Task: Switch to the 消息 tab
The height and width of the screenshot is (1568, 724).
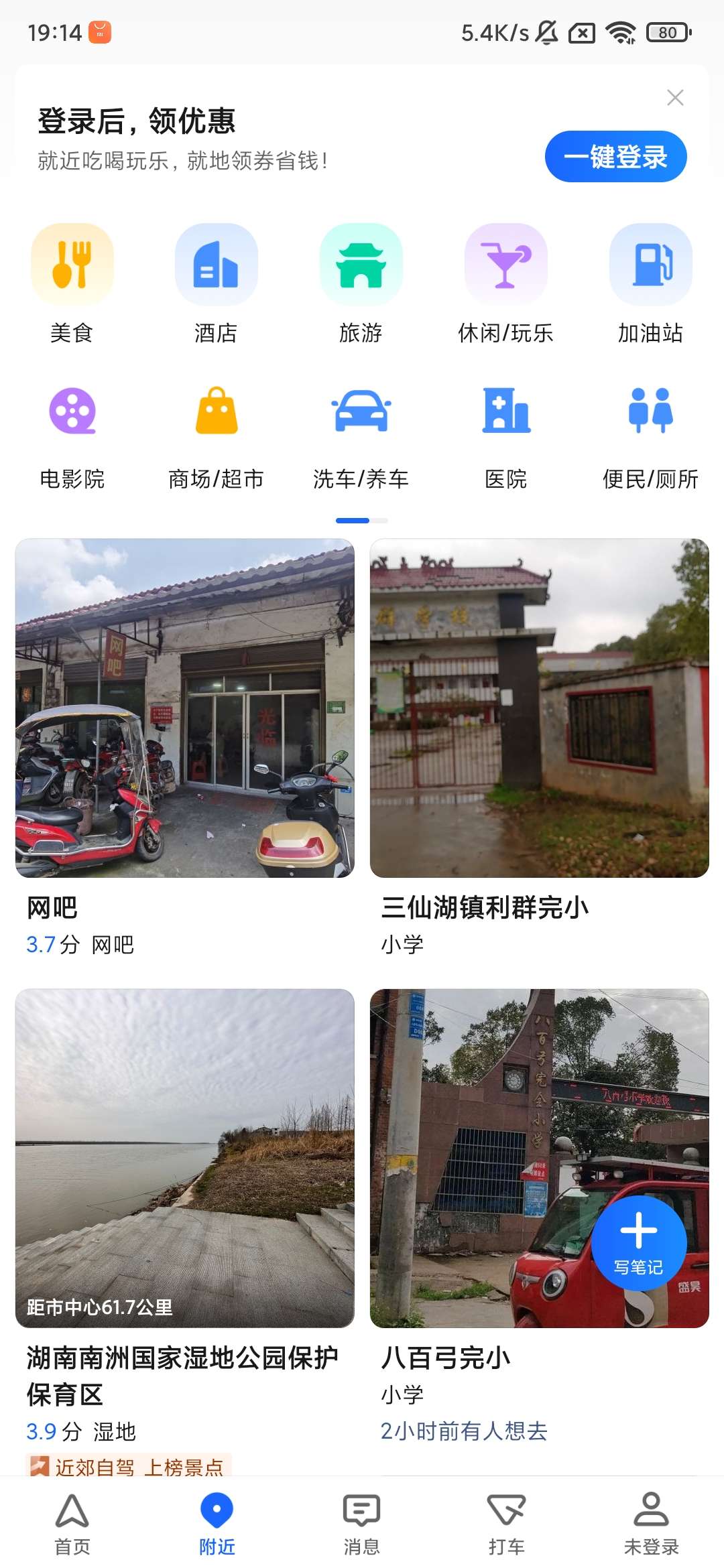Action: (x=361, y=1522)
